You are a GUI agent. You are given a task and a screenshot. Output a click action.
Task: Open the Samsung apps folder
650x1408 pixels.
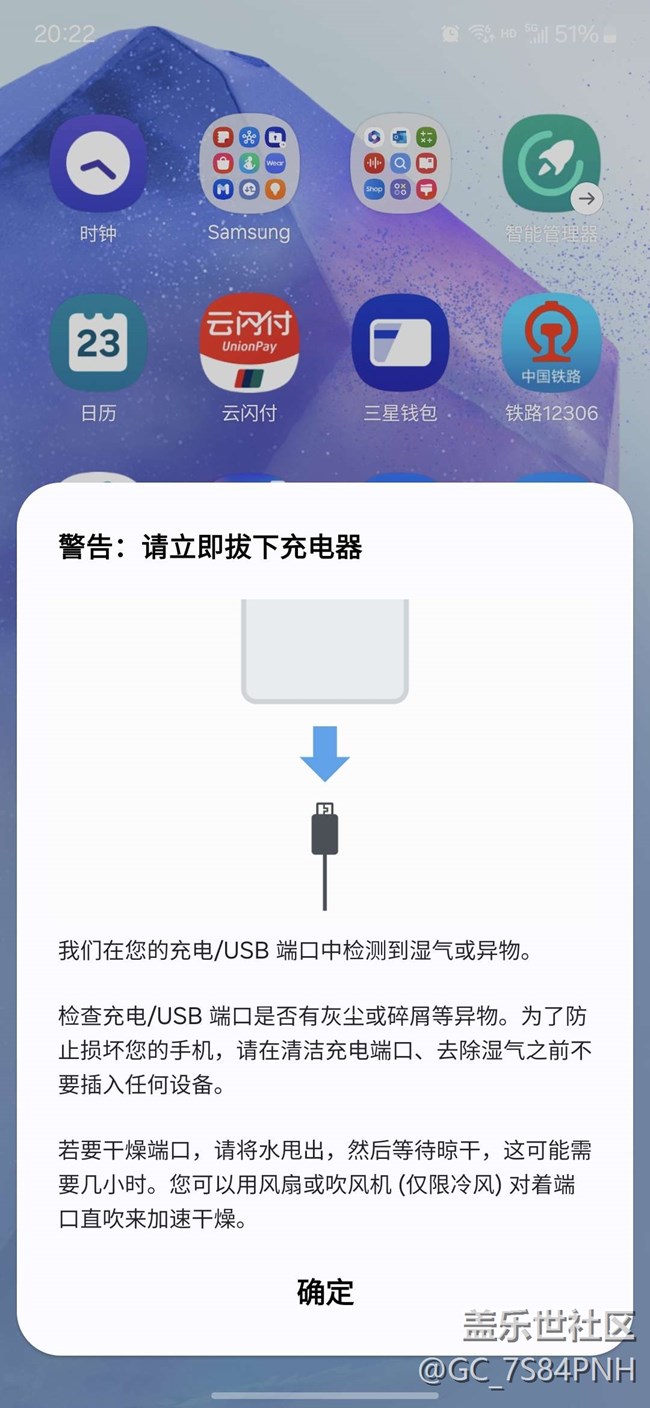249,164
